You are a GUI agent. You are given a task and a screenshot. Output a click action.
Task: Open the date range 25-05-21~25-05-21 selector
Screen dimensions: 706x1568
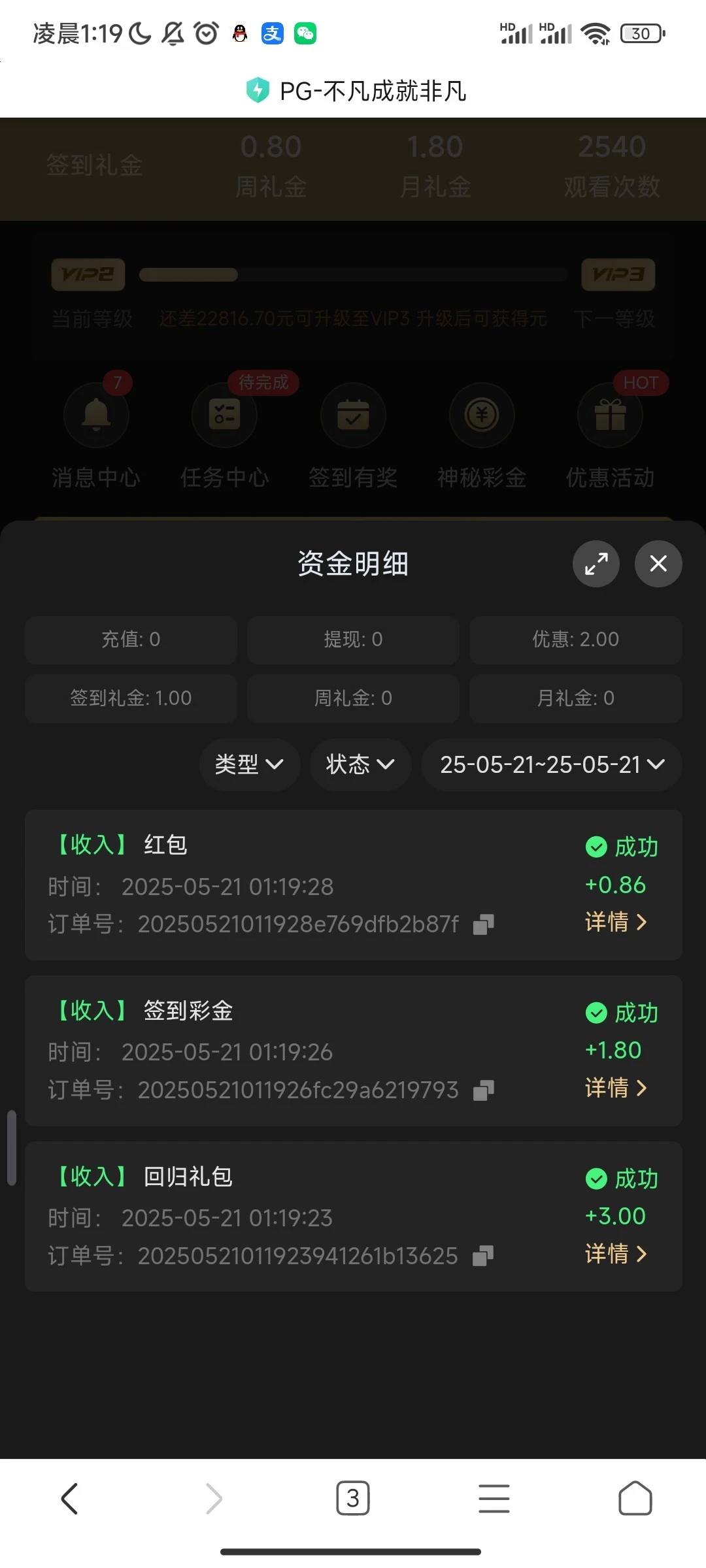pyautogui.click(x=551, y=764)
